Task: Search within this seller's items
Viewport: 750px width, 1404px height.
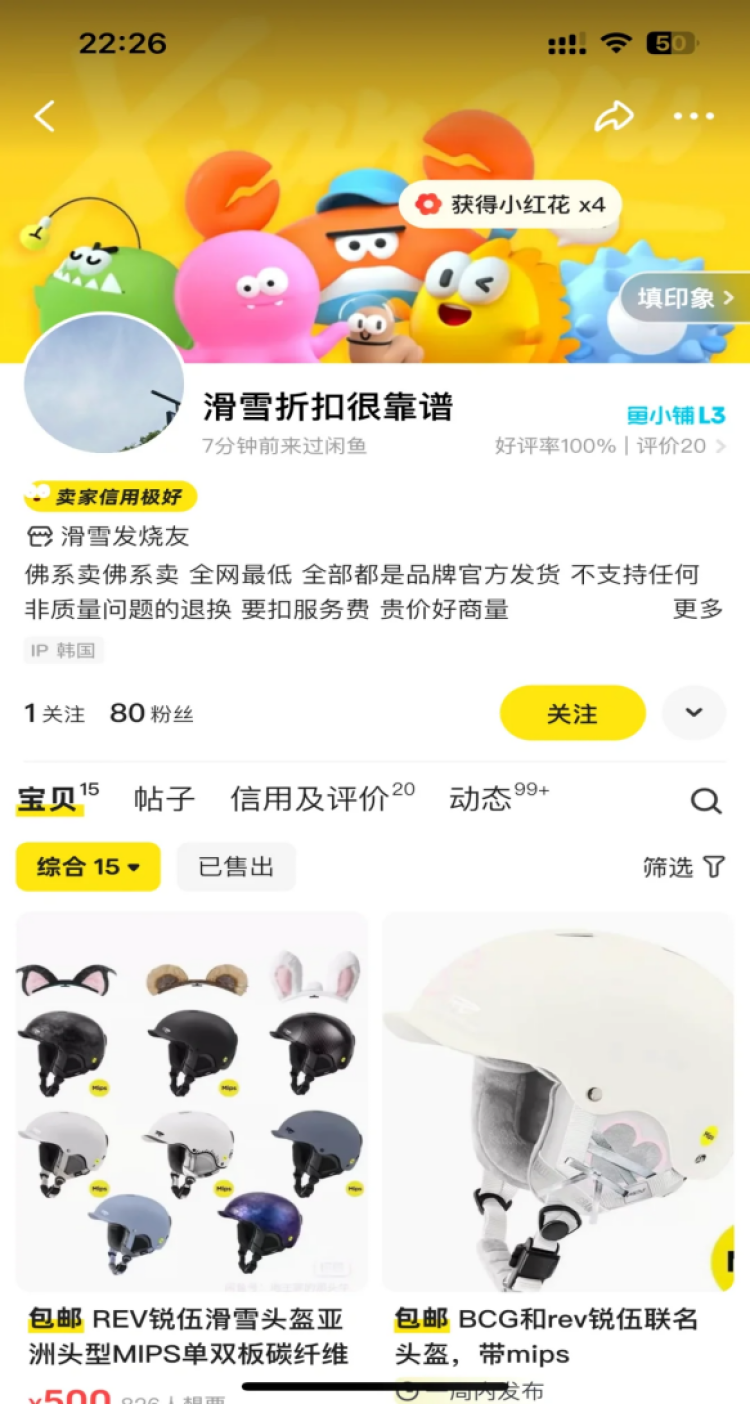Action: [706, 800]
